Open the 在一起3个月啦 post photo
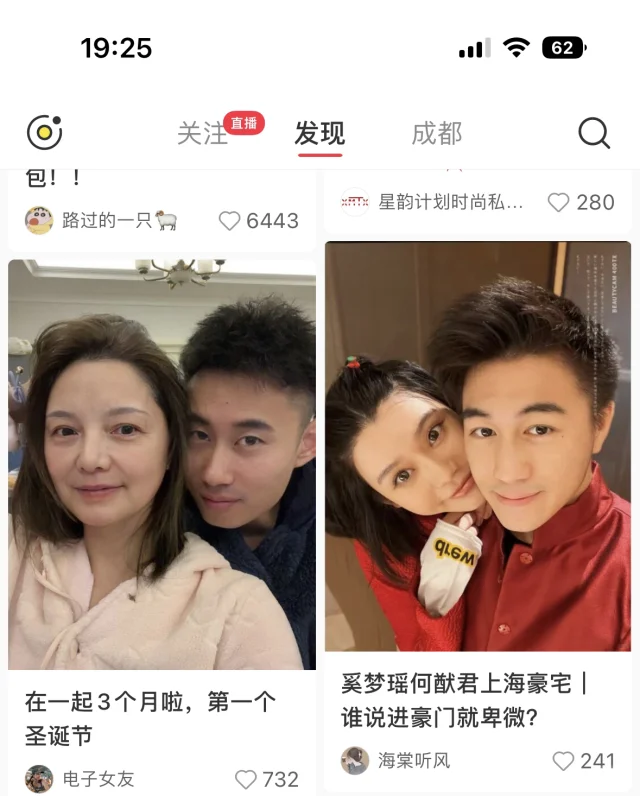Viewport: 640px width, 796px height. [x=162, y=465]
